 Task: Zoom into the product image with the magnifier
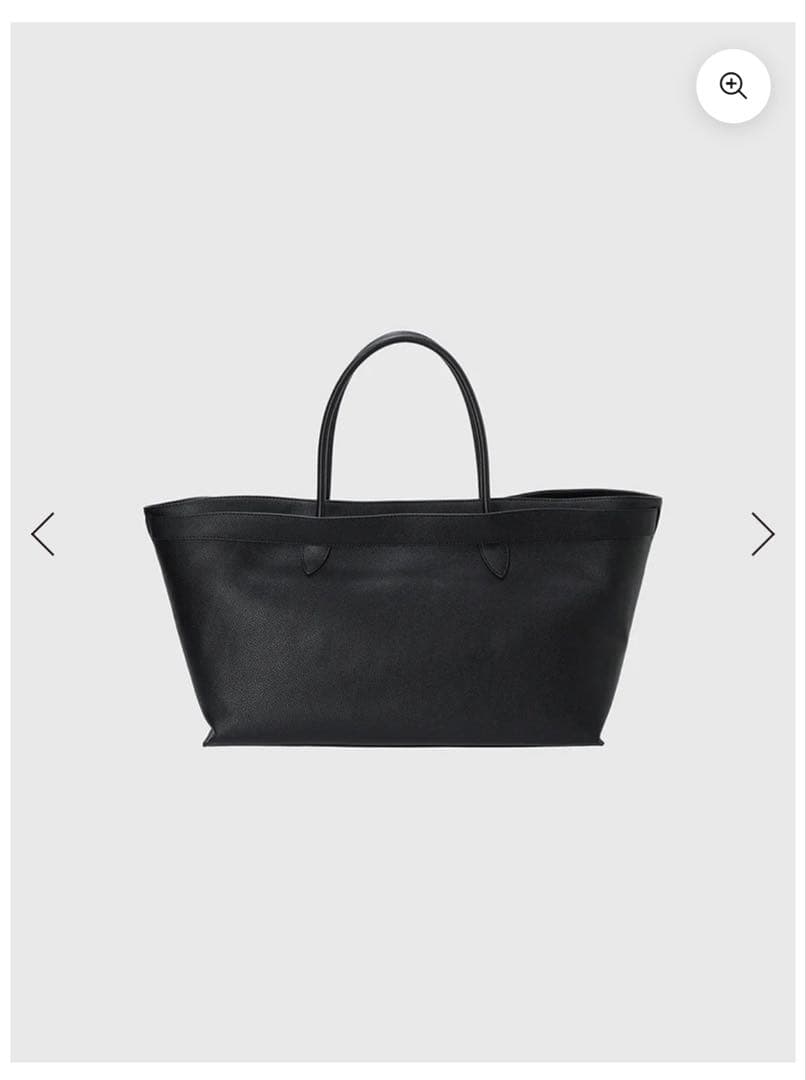(x=733, y=86)
